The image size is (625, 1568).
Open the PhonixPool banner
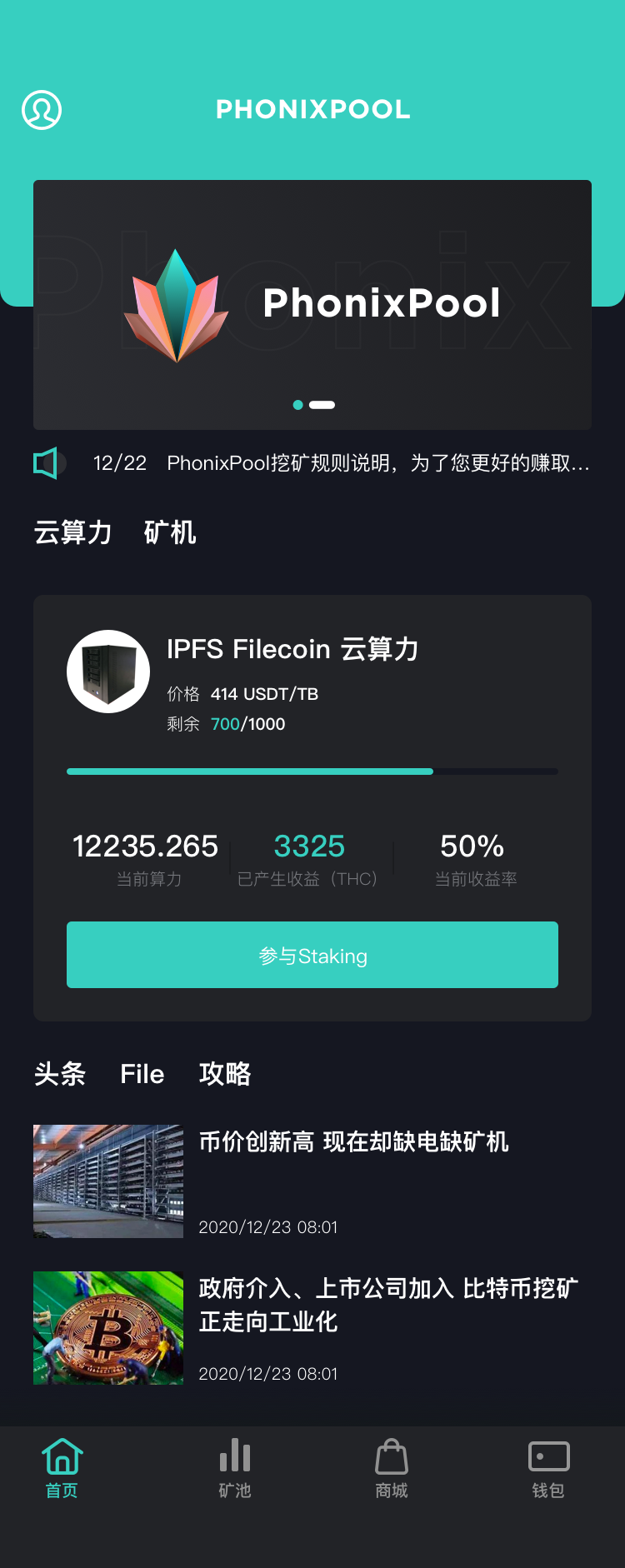[x=312, y=304]
